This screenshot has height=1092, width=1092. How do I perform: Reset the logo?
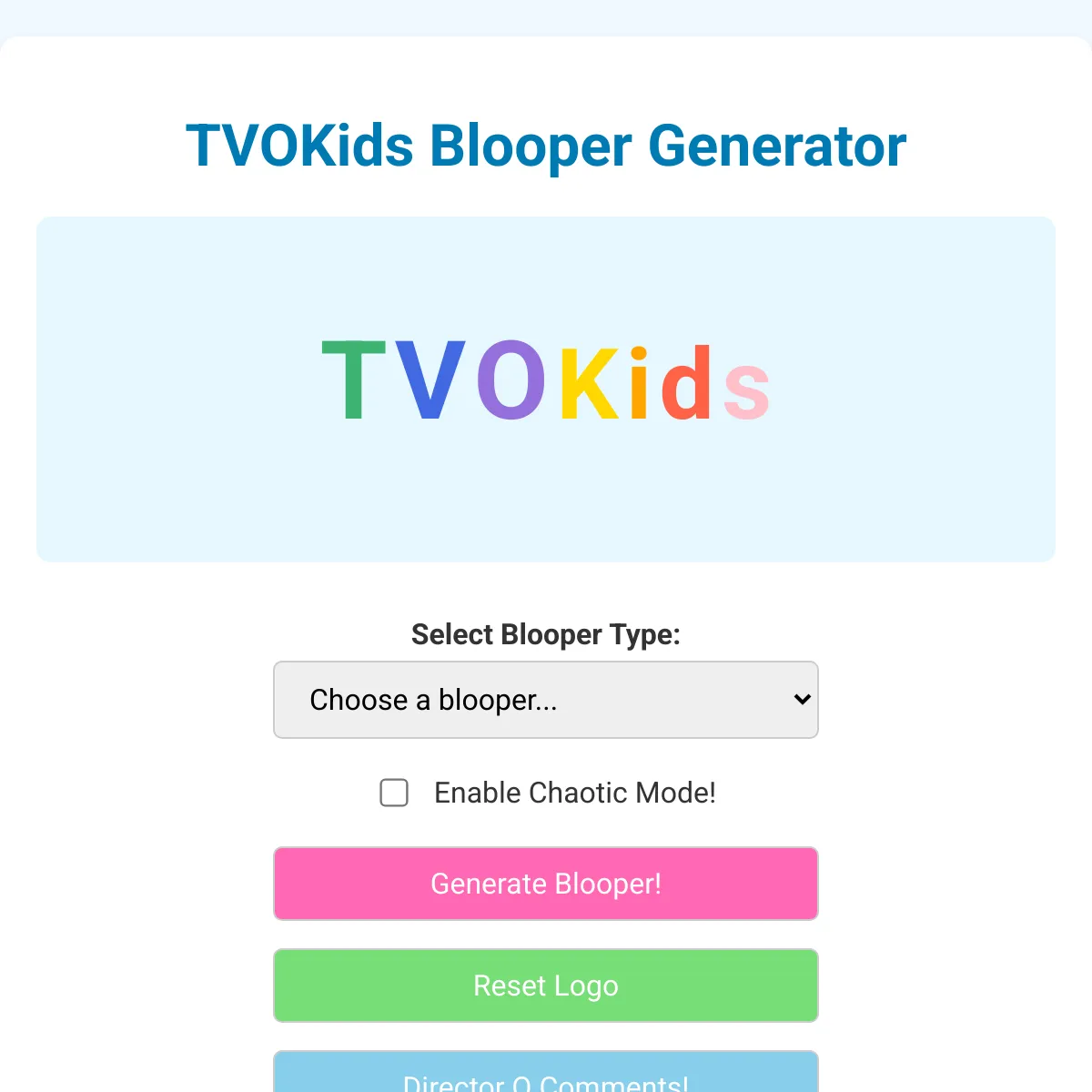point(546,986)
